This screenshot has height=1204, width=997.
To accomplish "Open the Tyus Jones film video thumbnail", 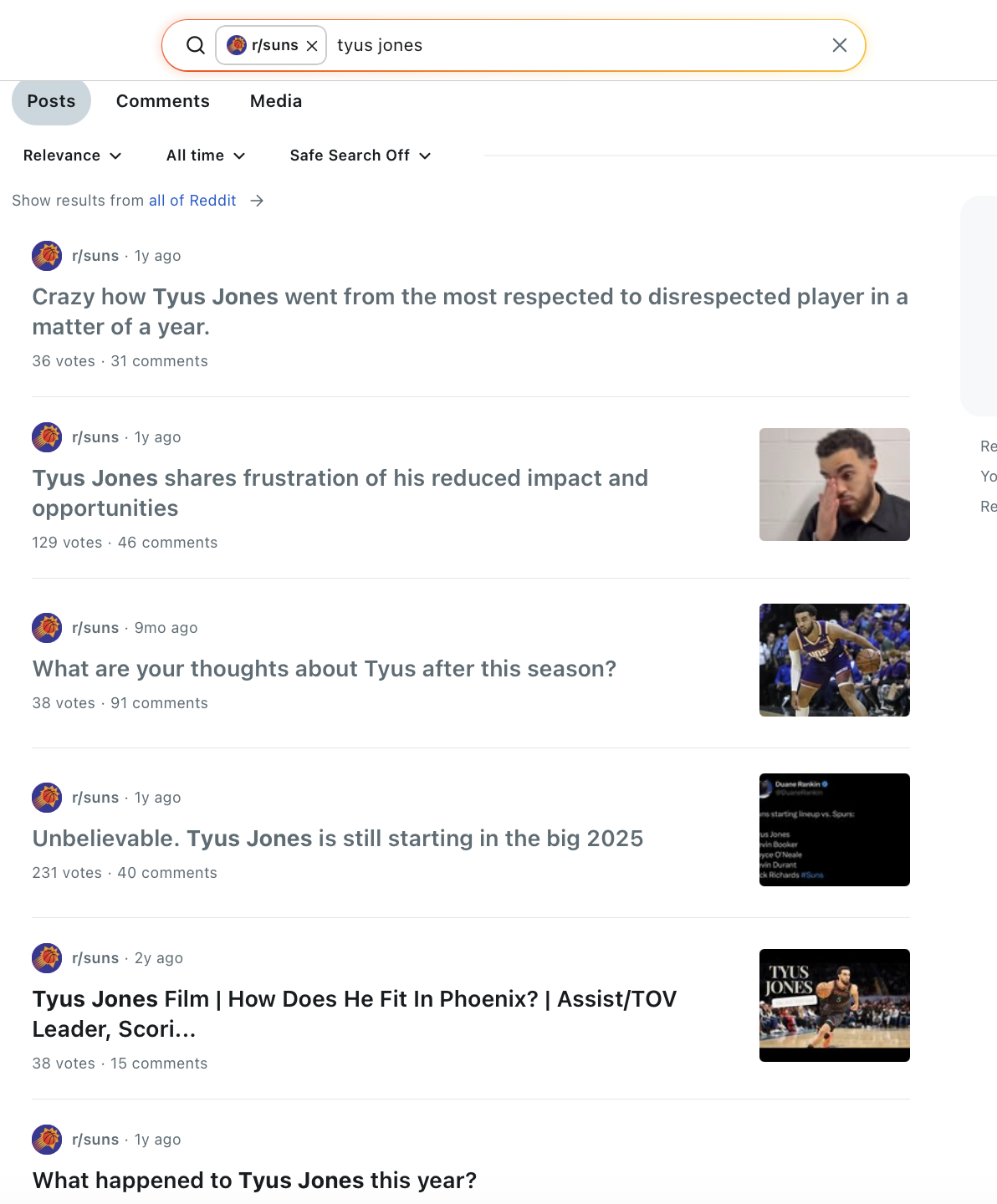I will pos(834,1005).
